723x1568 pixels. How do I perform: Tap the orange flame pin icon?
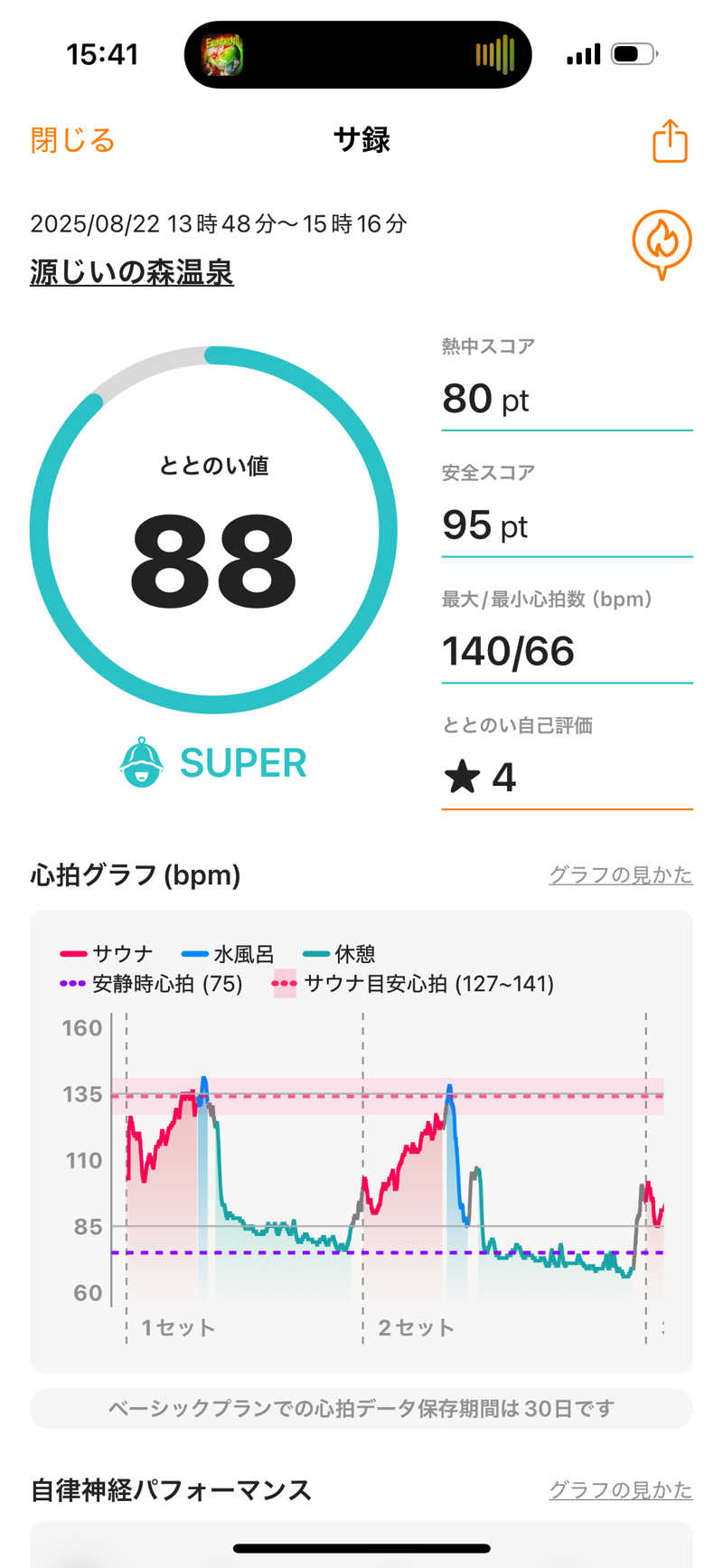pyautogui.click(x=662, y=243)
